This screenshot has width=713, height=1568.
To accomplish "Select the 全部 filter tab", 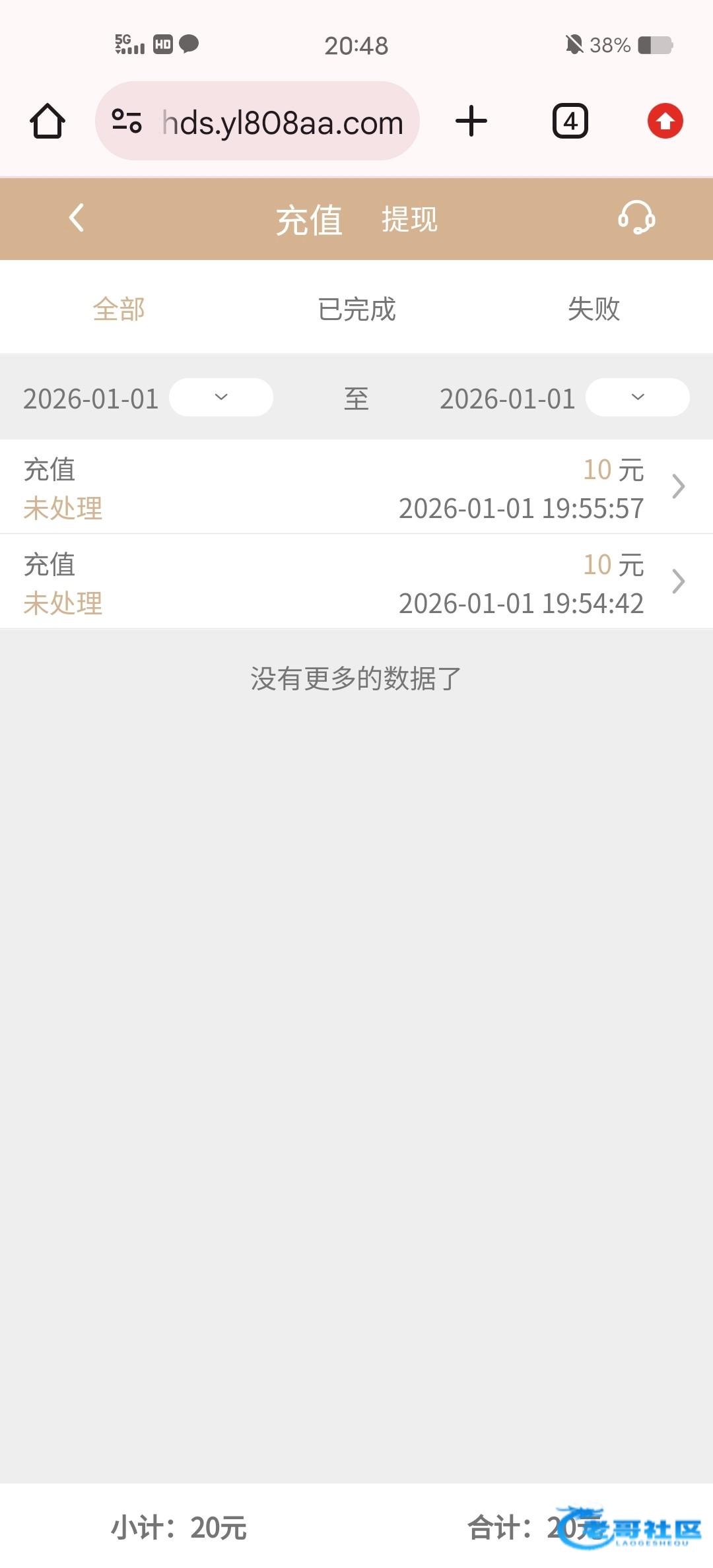I will (119, 309).
